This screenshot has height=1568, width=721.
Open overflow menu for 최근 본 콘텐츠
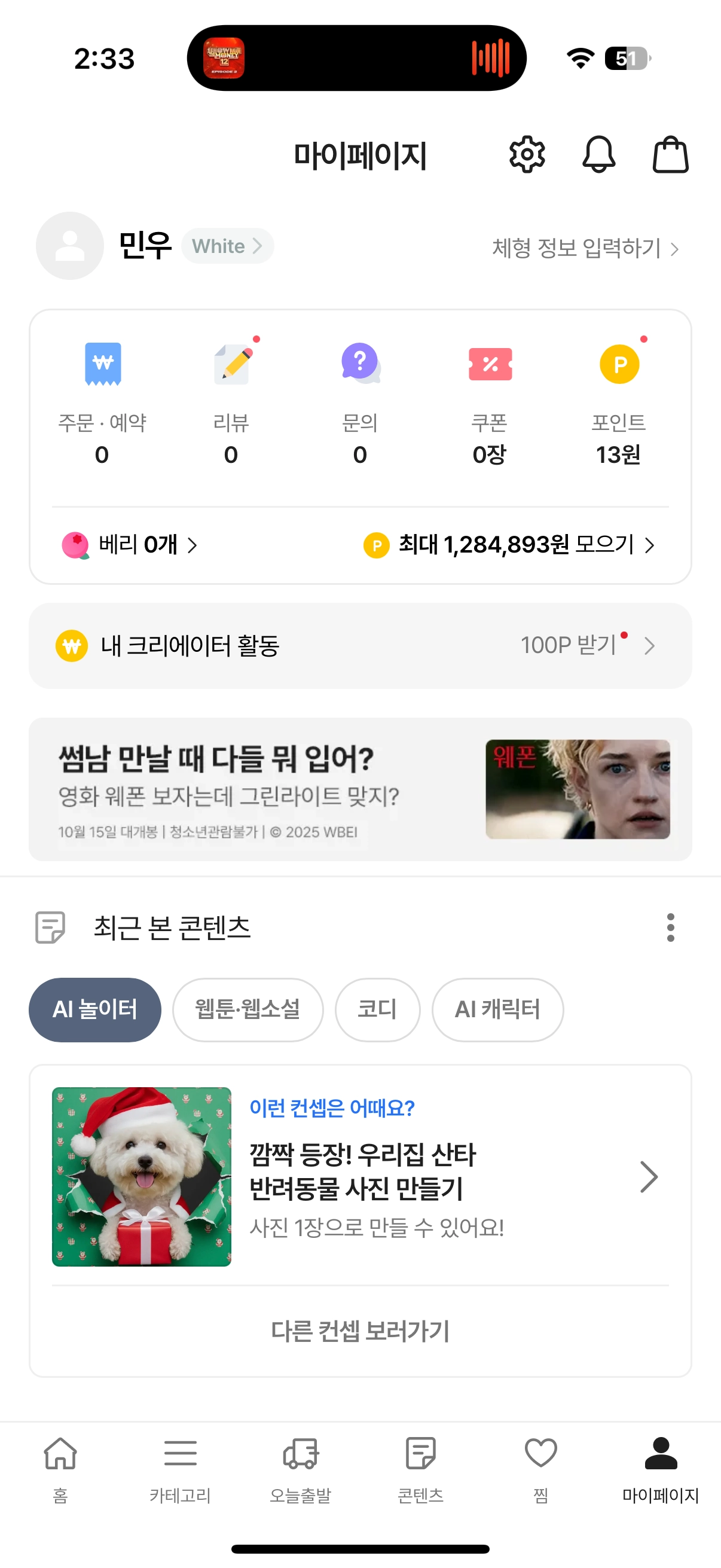670,928
